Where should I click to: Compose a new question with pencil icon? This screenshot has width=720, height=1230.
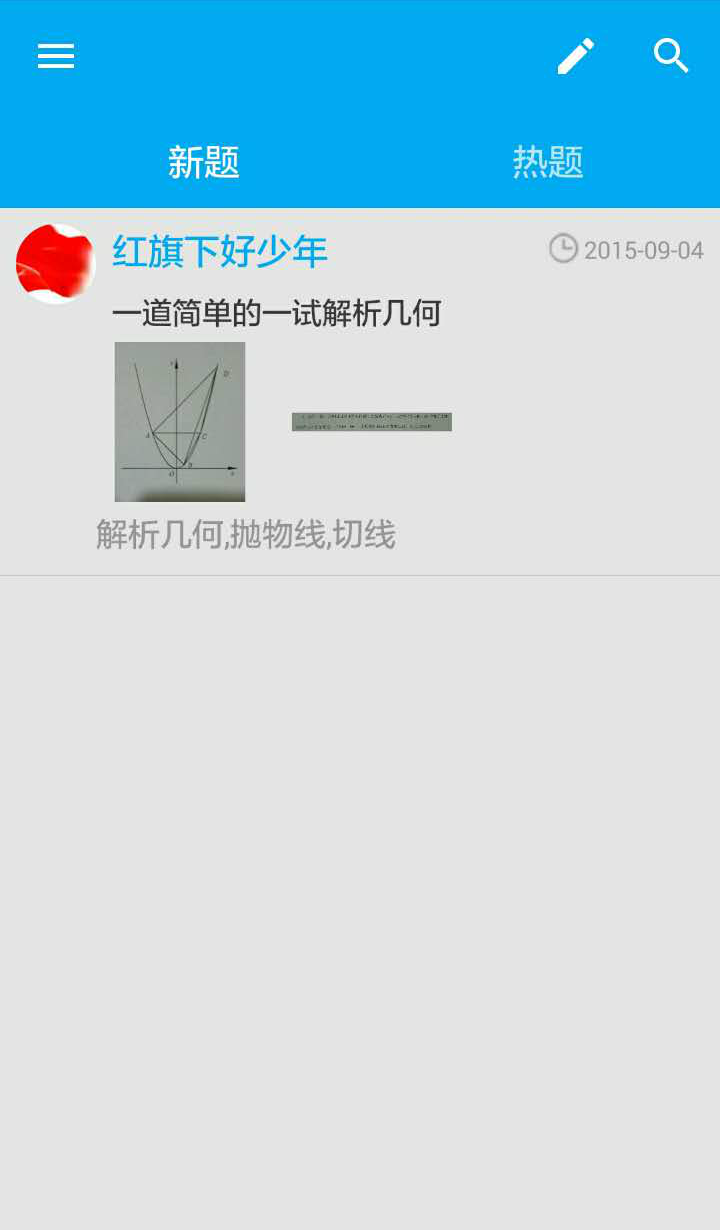pyautogui.click(x=576, y=56)
